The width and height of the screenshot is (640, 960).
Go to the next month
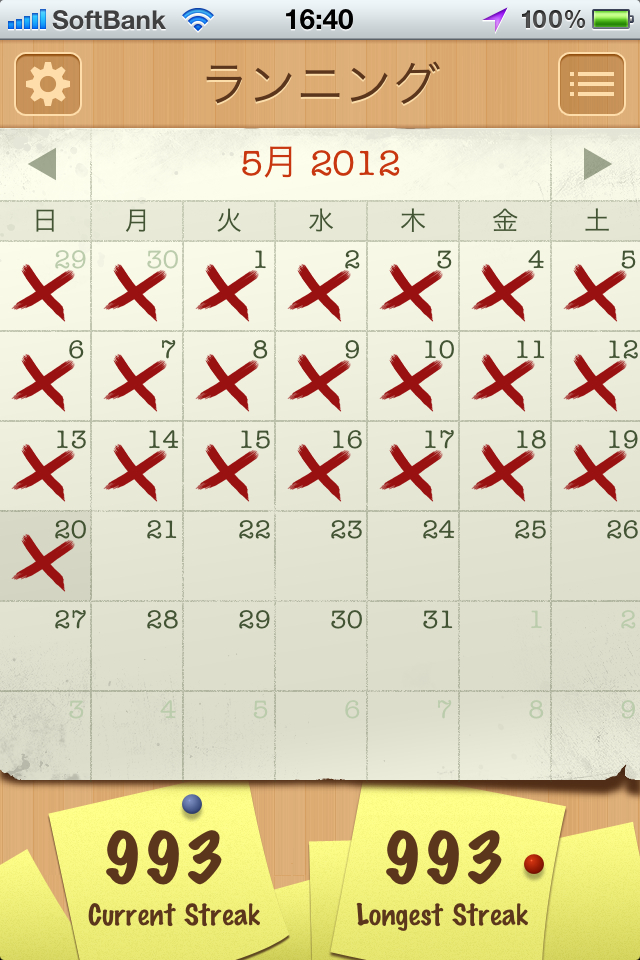click(x=597, y=164)
